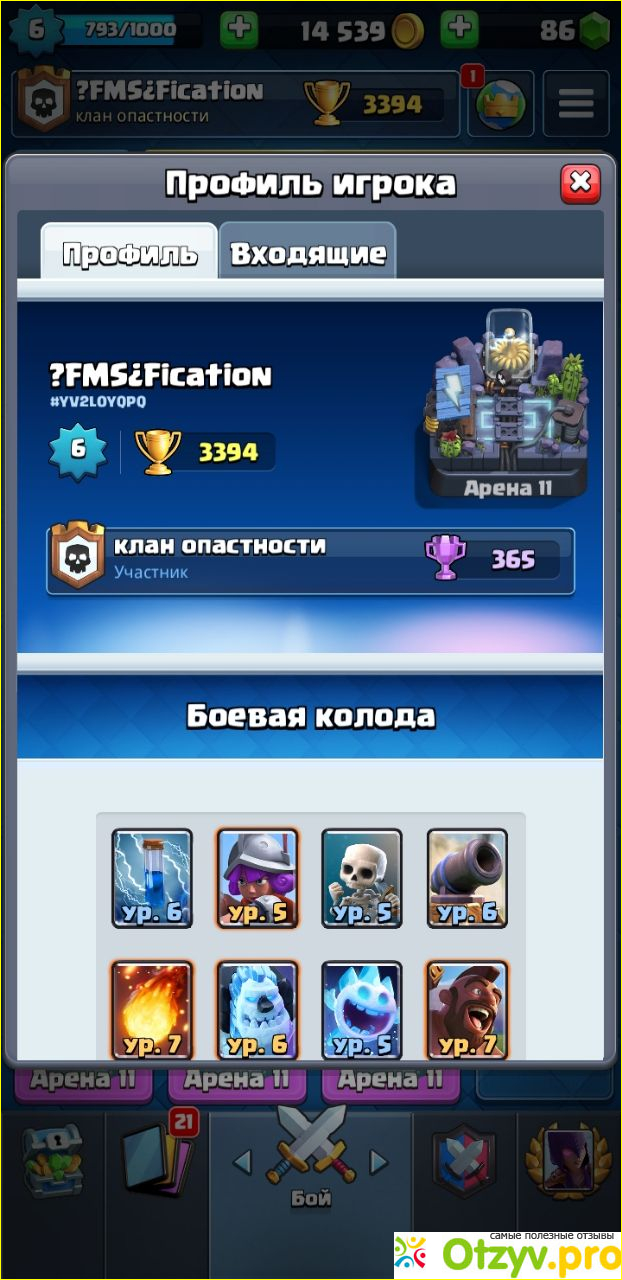
Task: Close the player profile dialog
Action: [580, 184]
